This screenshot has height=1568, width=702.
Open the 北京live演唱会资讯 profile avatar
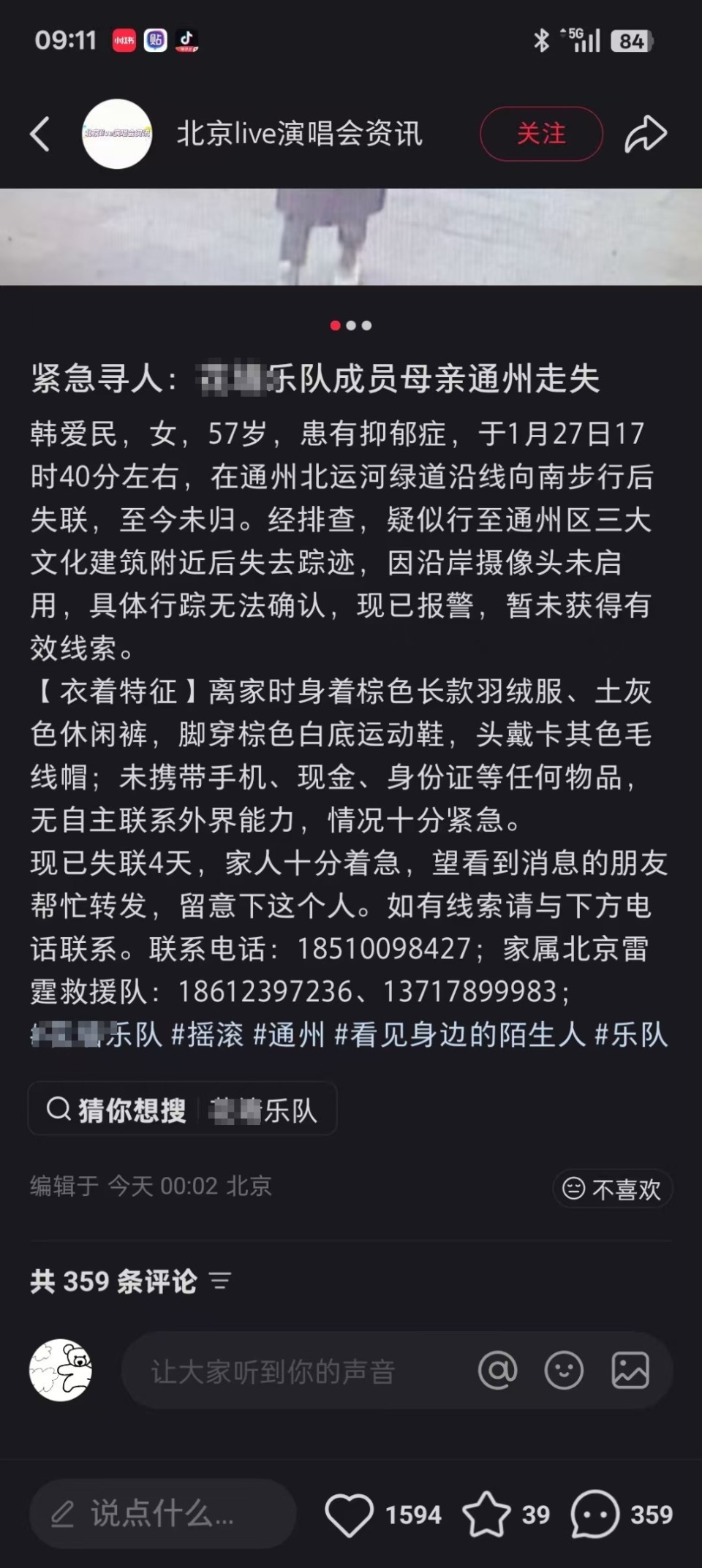click(117, 133)
